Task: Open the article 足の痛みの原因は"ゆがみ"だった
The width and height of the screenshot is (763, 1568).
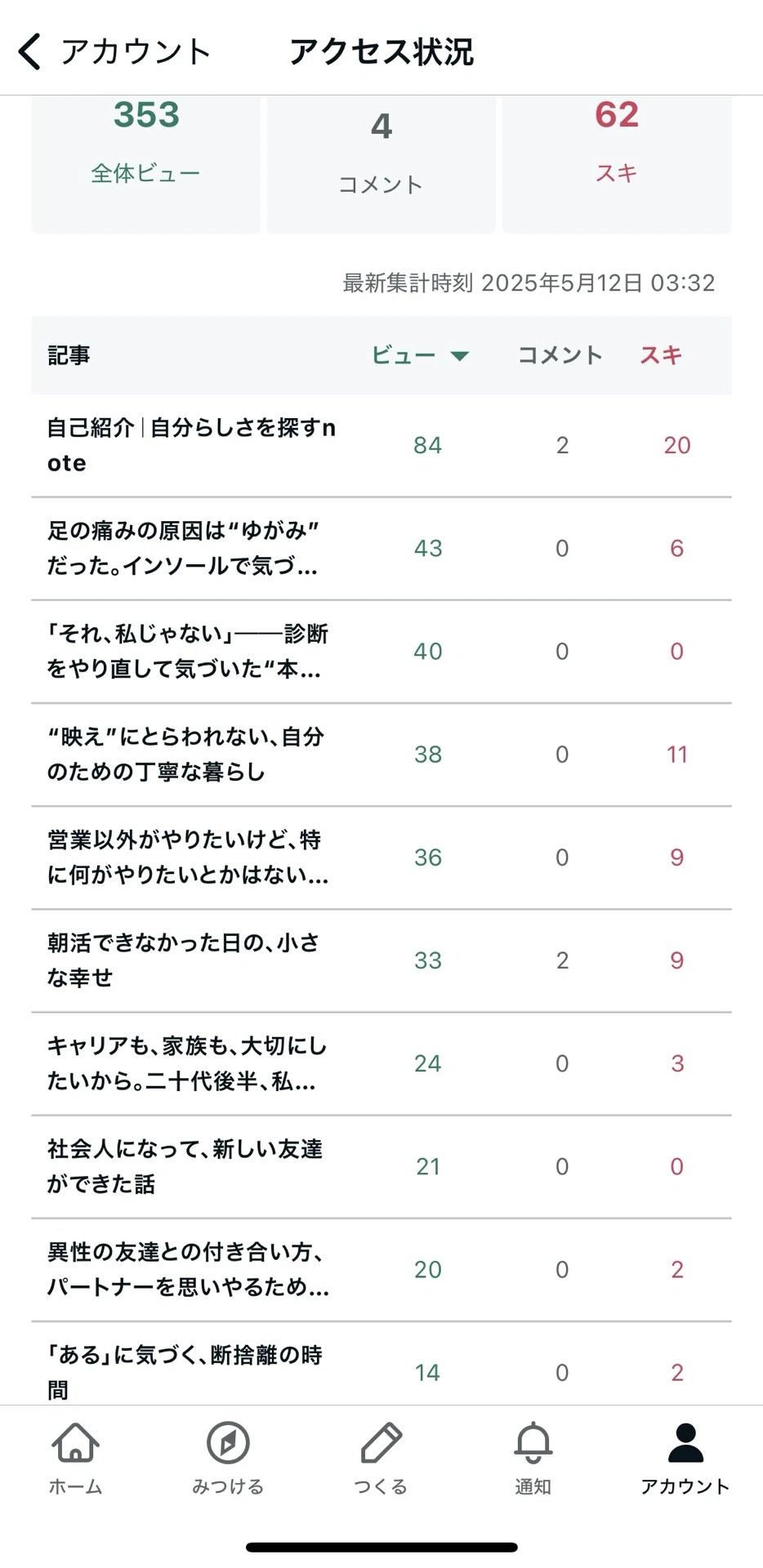Action: [381, 548]
